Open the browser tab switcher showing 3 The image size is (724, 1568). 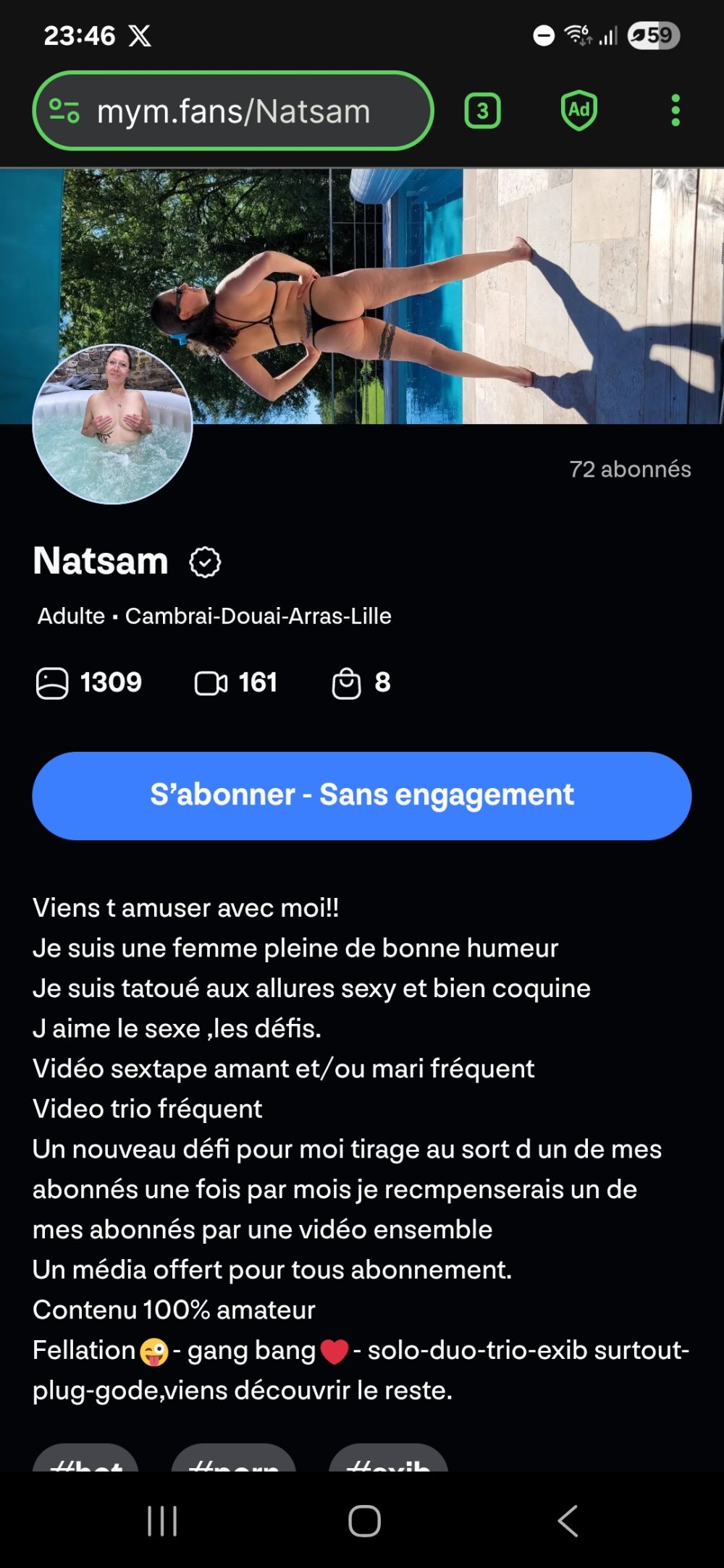pos(482,111)
